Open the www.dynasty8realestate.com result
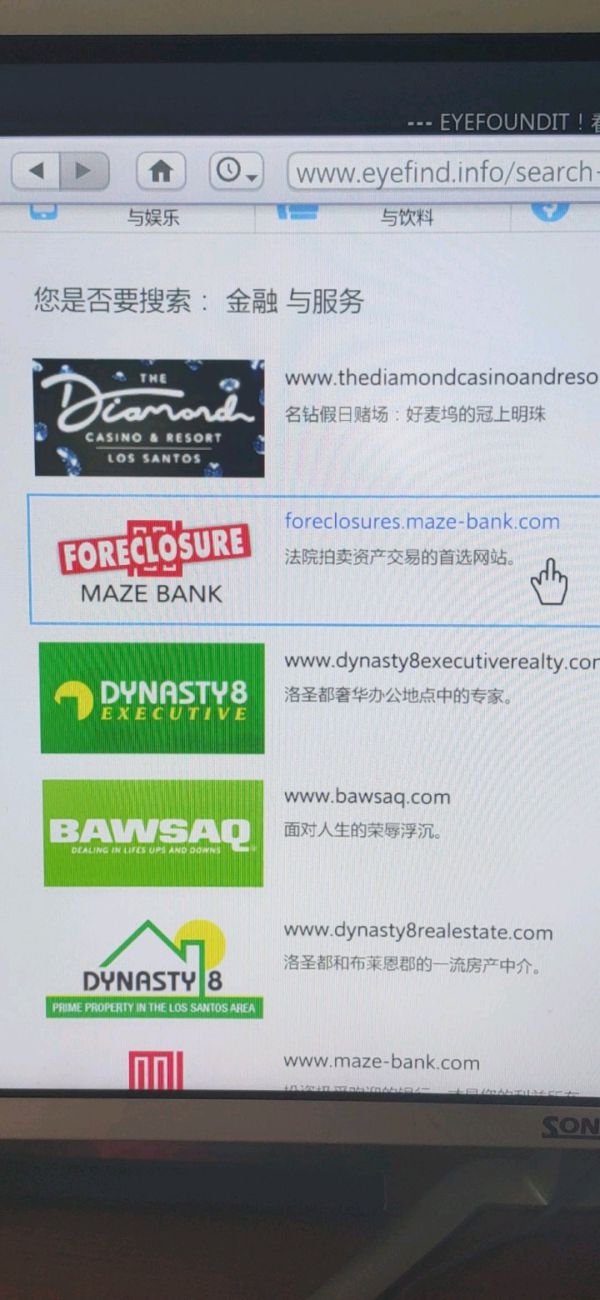Screen dimensions: 600x1300 point(417,932)
